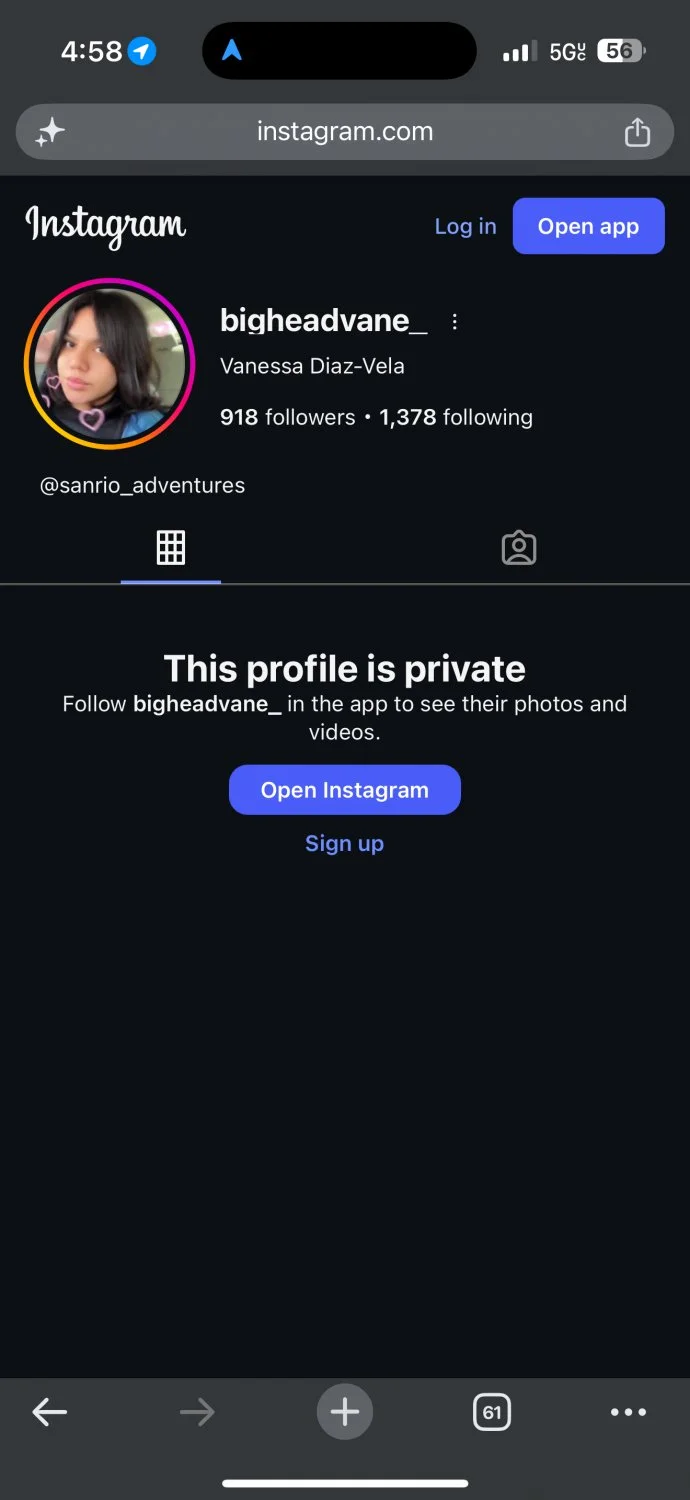Open a new browser tab
Viewport: 690px width, 1500px height.
344,1412
